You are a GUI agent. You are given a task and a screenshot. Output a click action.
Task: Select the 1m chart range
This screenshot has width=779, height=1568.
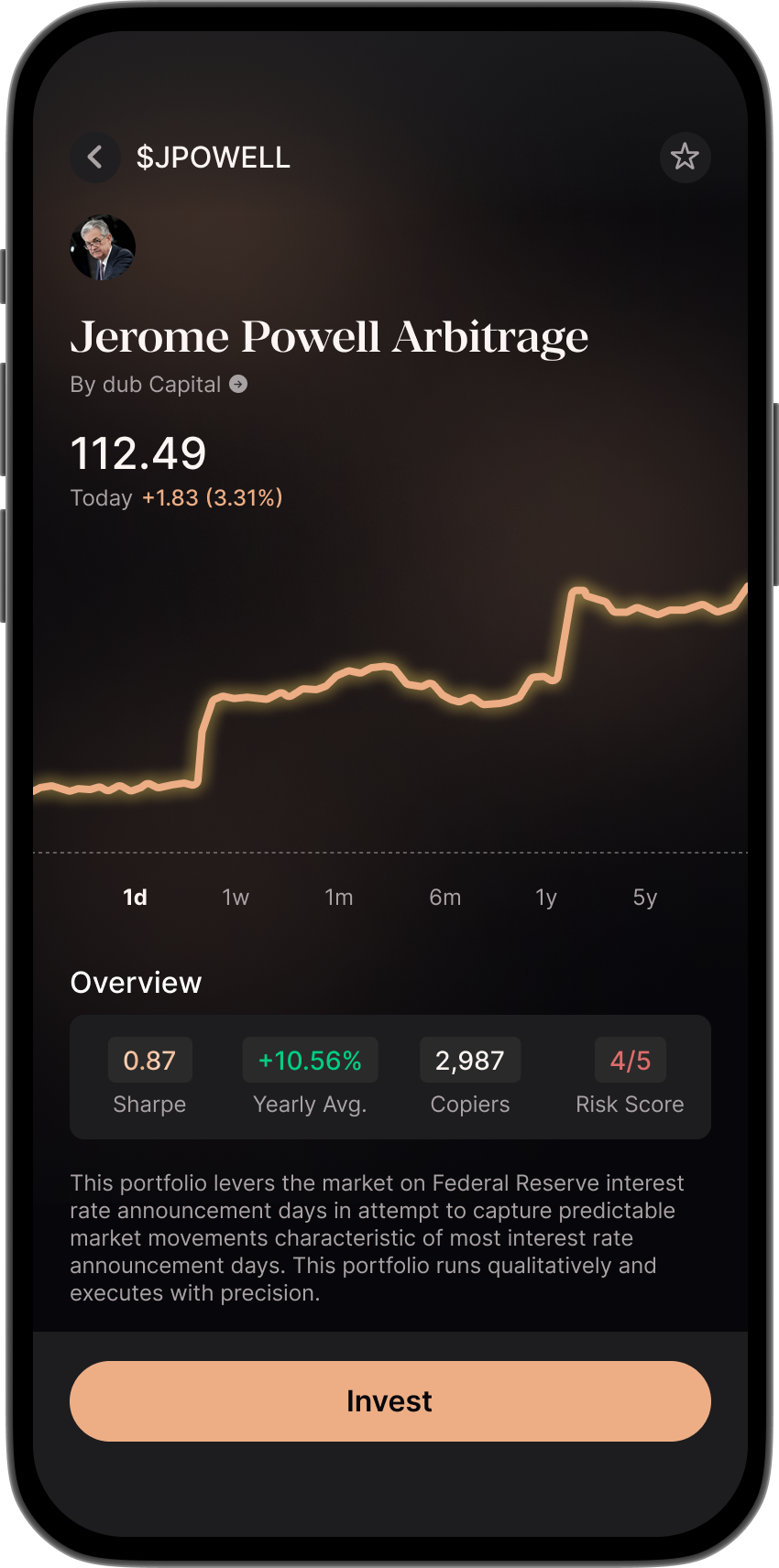[339, 898]
